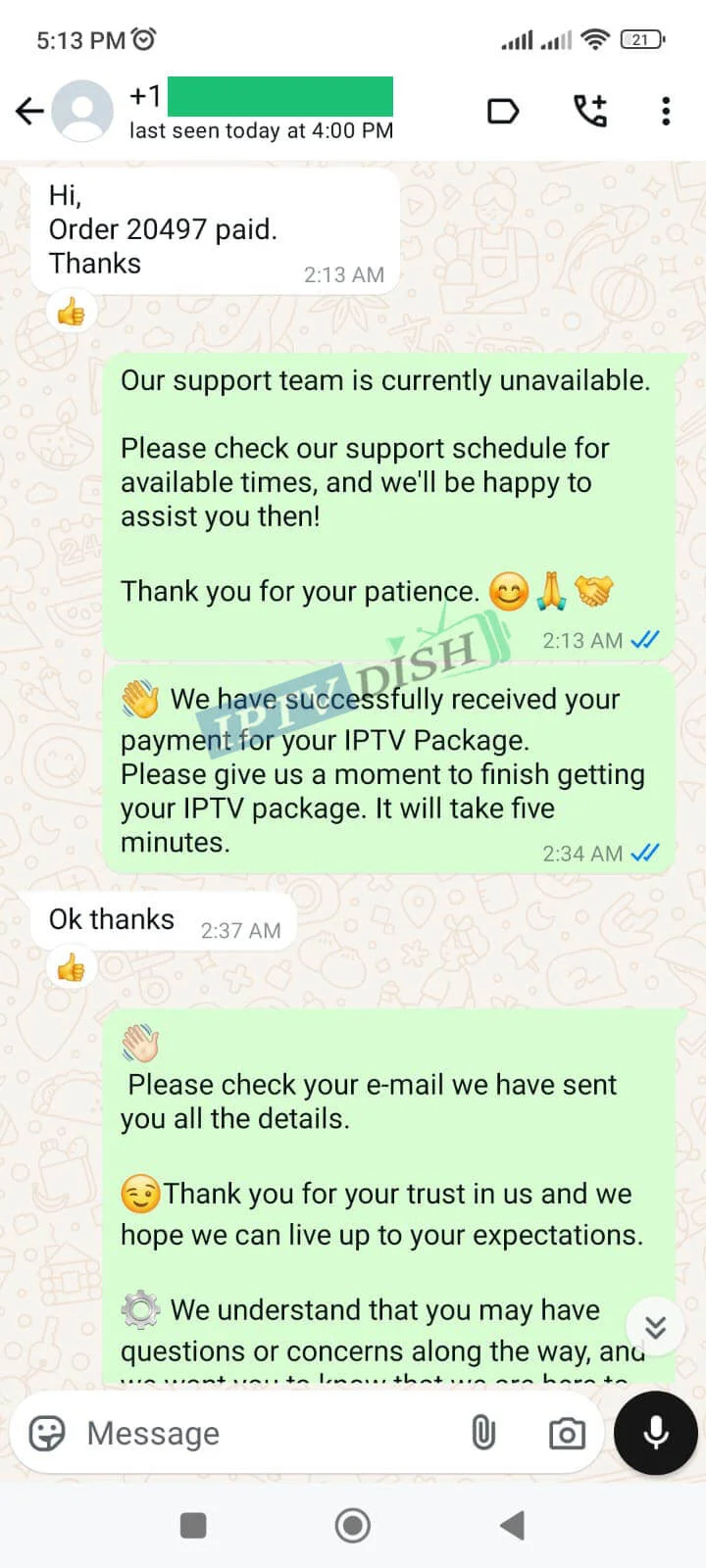The image size is (706, 1568).
Task: Open the label icon in the header
Action: pyautogui.click(x=502, y=112)
